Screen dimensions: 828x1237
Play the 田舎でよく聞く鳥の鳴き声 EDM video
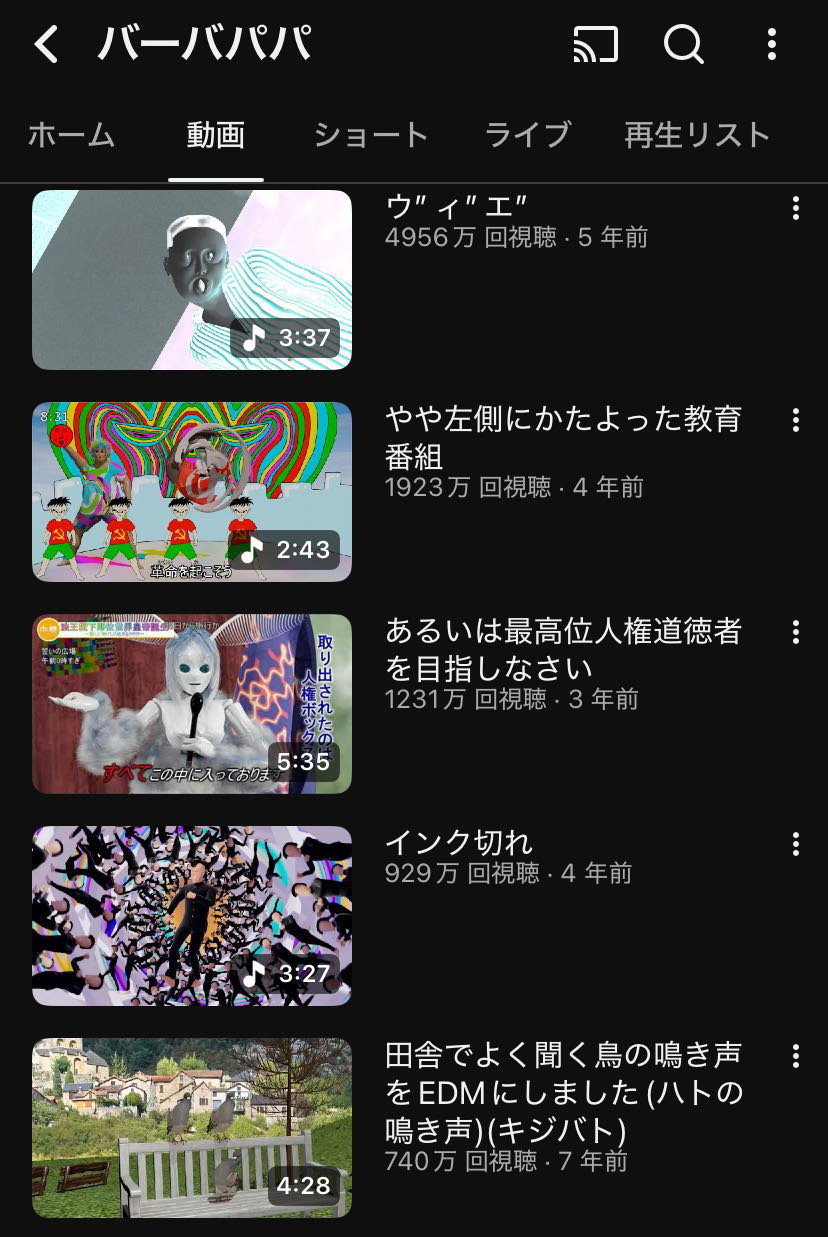pos(192,1128)
